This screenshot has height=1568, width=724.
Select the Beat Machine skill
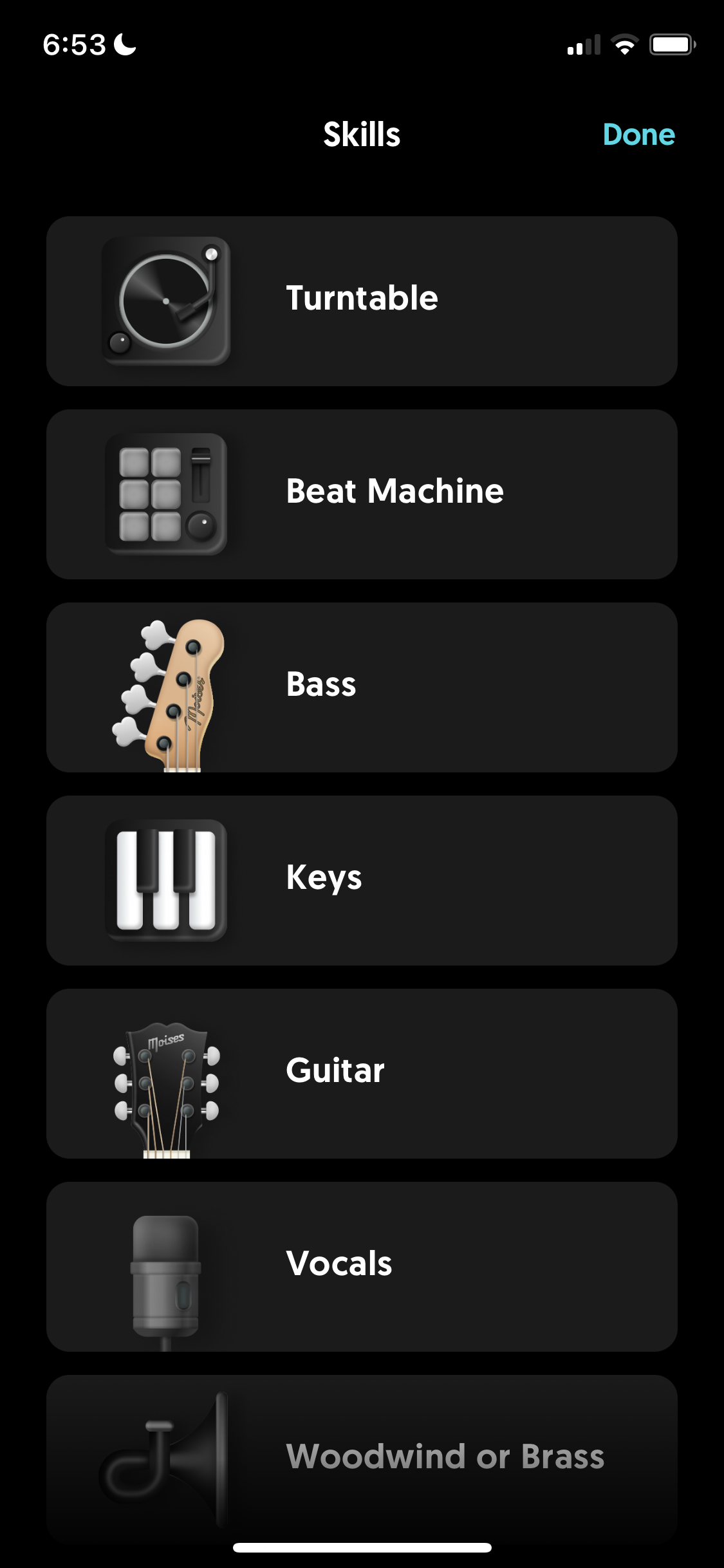362,492
